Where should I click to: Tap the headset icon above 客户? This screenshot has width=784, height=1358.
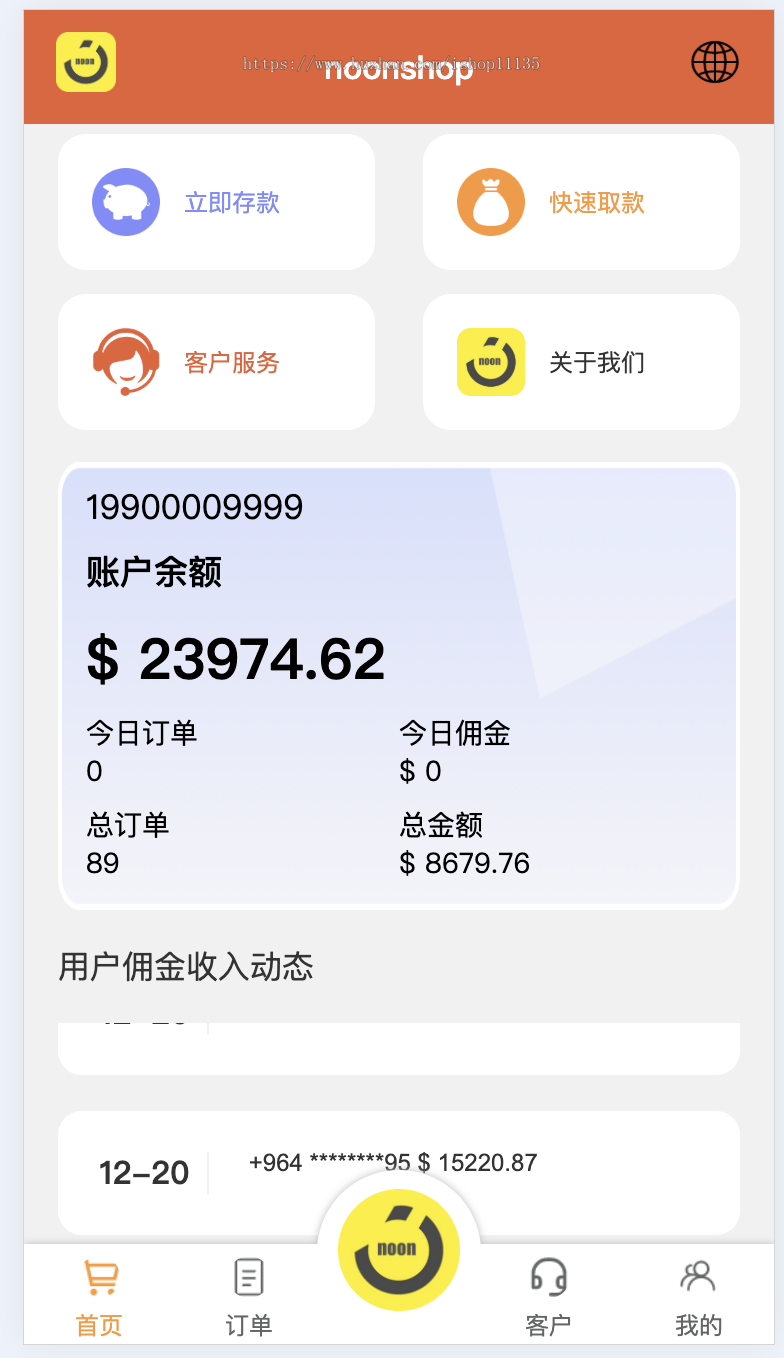point(548,1277)
